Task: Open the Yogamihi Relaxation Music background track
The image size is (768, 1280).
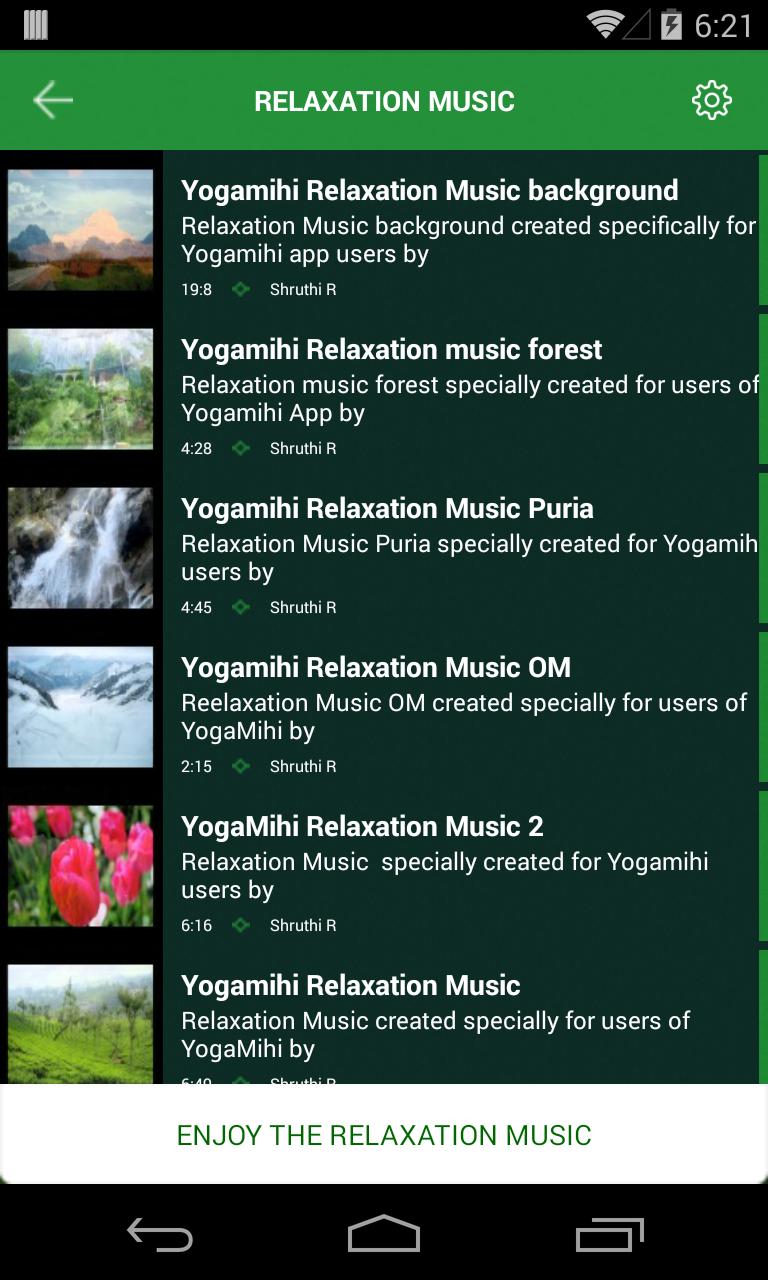Action: pos(428,190)
